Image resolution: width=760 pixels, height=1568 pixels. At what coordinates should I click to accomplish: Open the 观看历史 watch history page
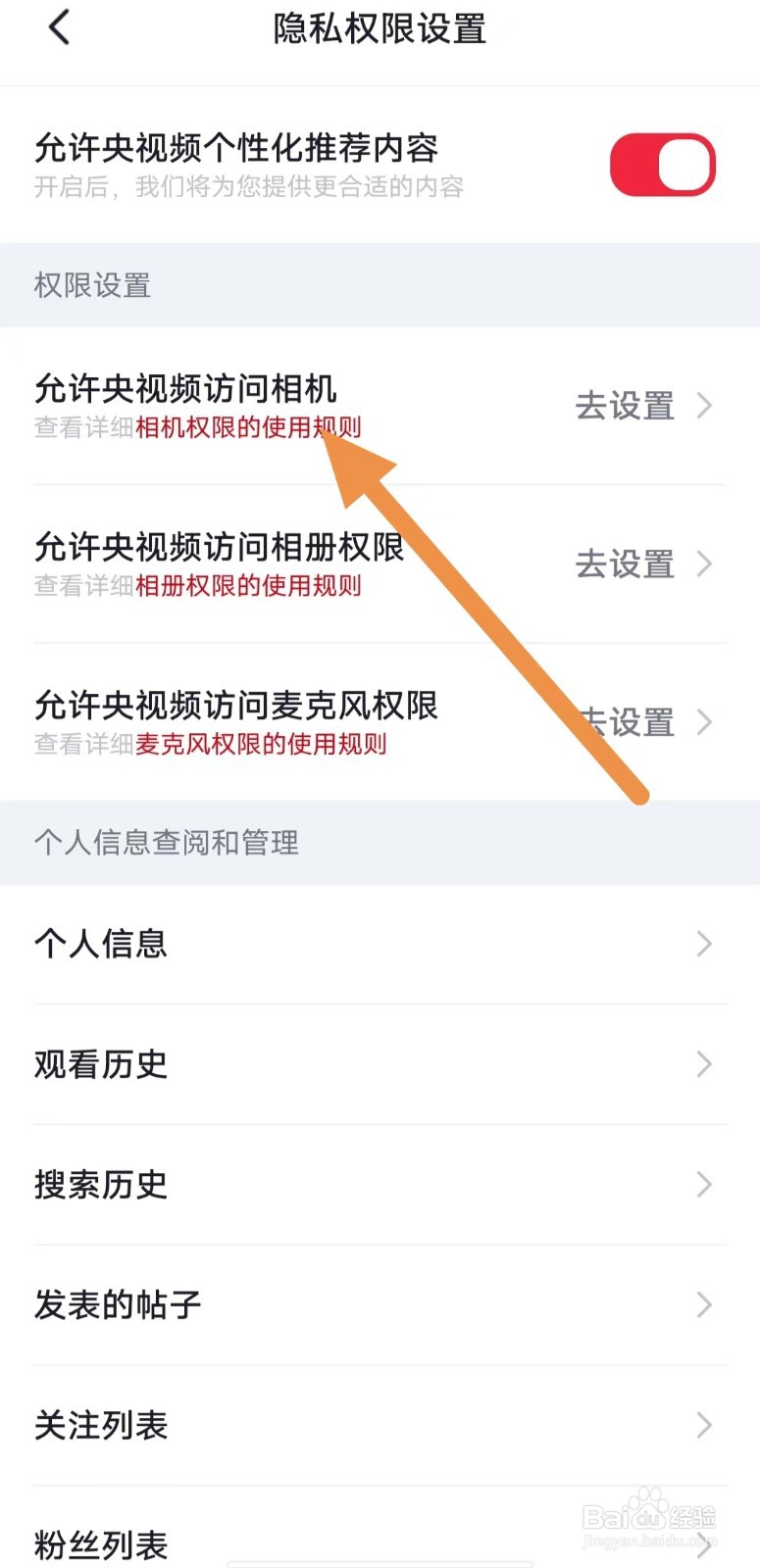pyautogui.click(x=101, y=1064)
